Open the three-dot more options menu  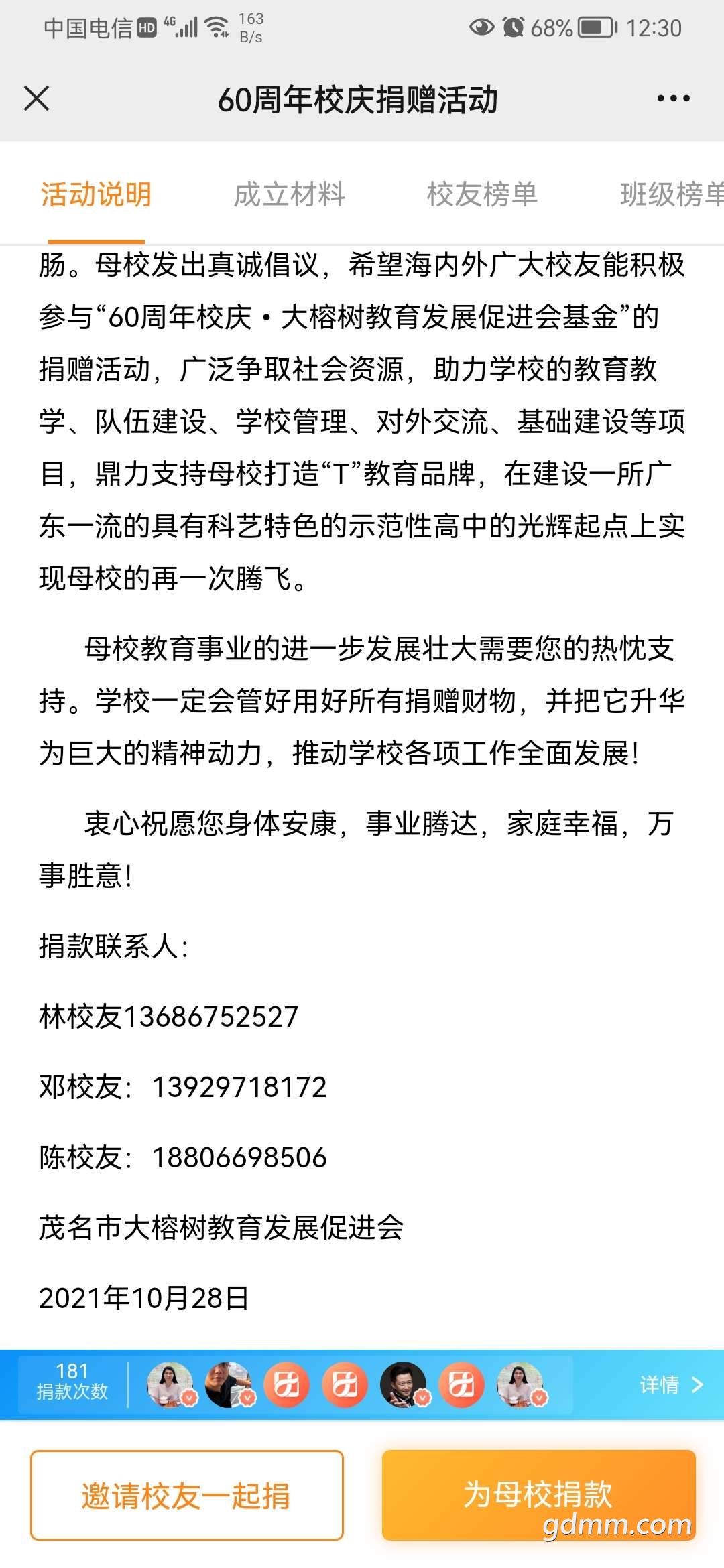click(x=673, y=99)
